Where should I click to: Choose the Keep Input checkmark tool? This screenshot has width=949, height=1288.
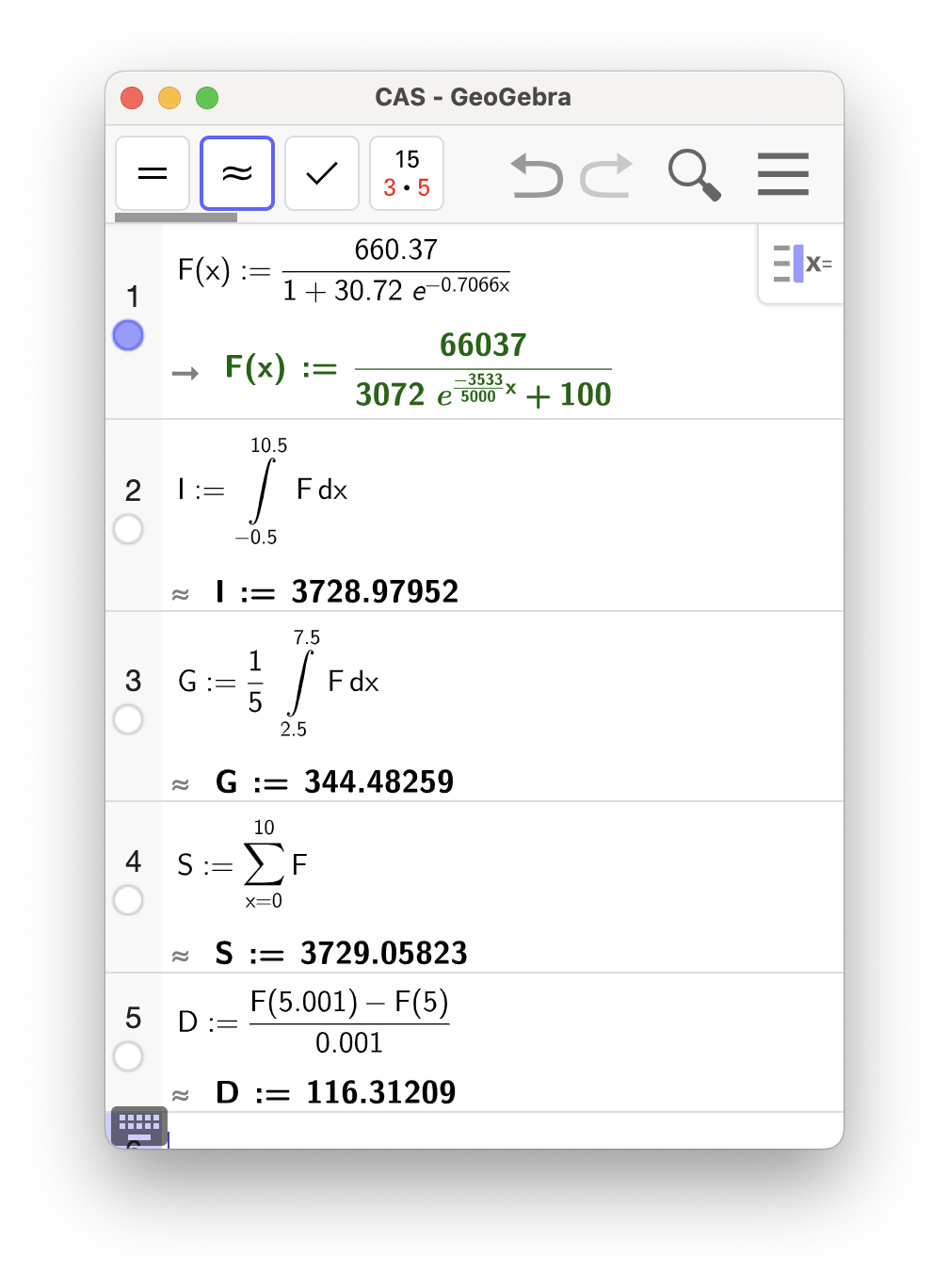(322, 173)
